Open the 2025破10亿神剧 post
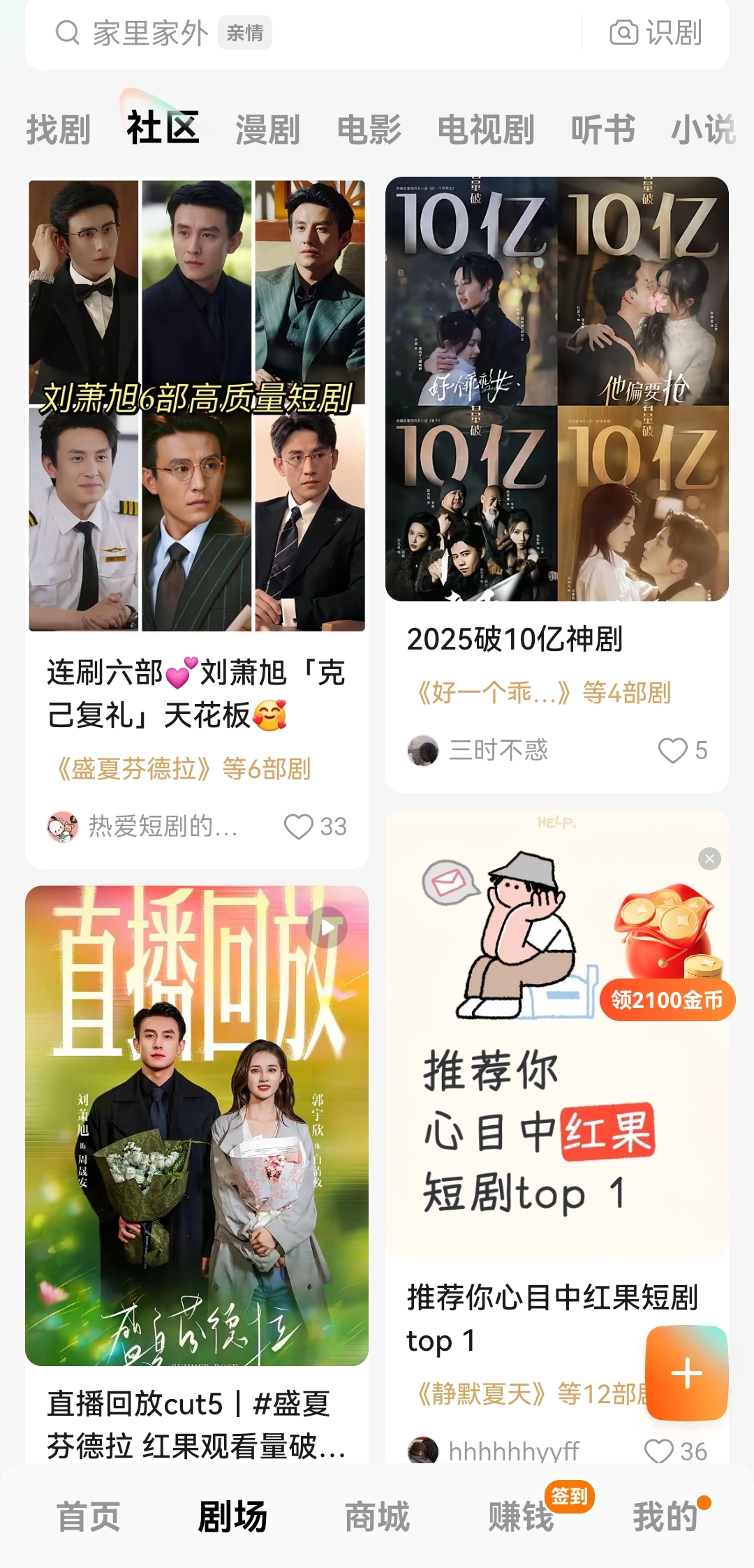This screenshot has width=754, height=1568. [556, 389]
